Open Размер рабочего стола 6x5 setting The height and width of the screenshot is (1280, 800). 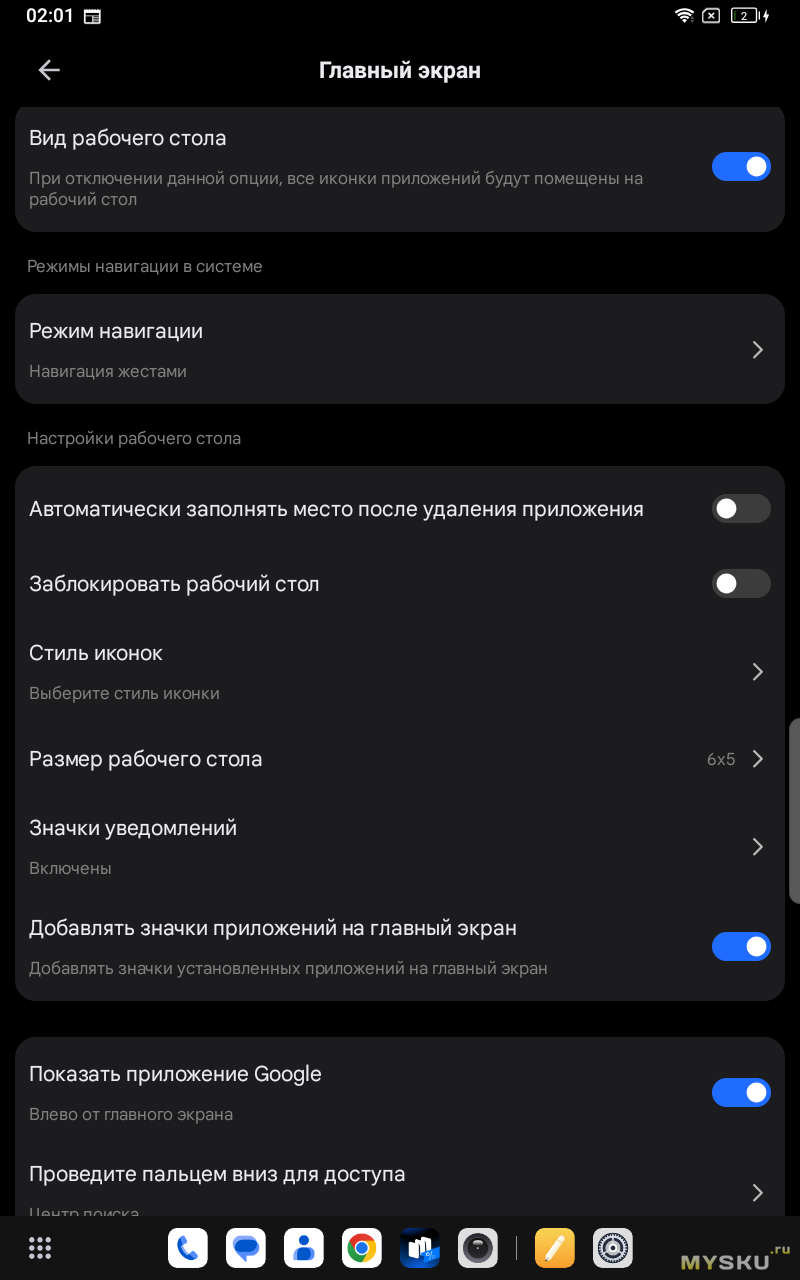[400, 759]
